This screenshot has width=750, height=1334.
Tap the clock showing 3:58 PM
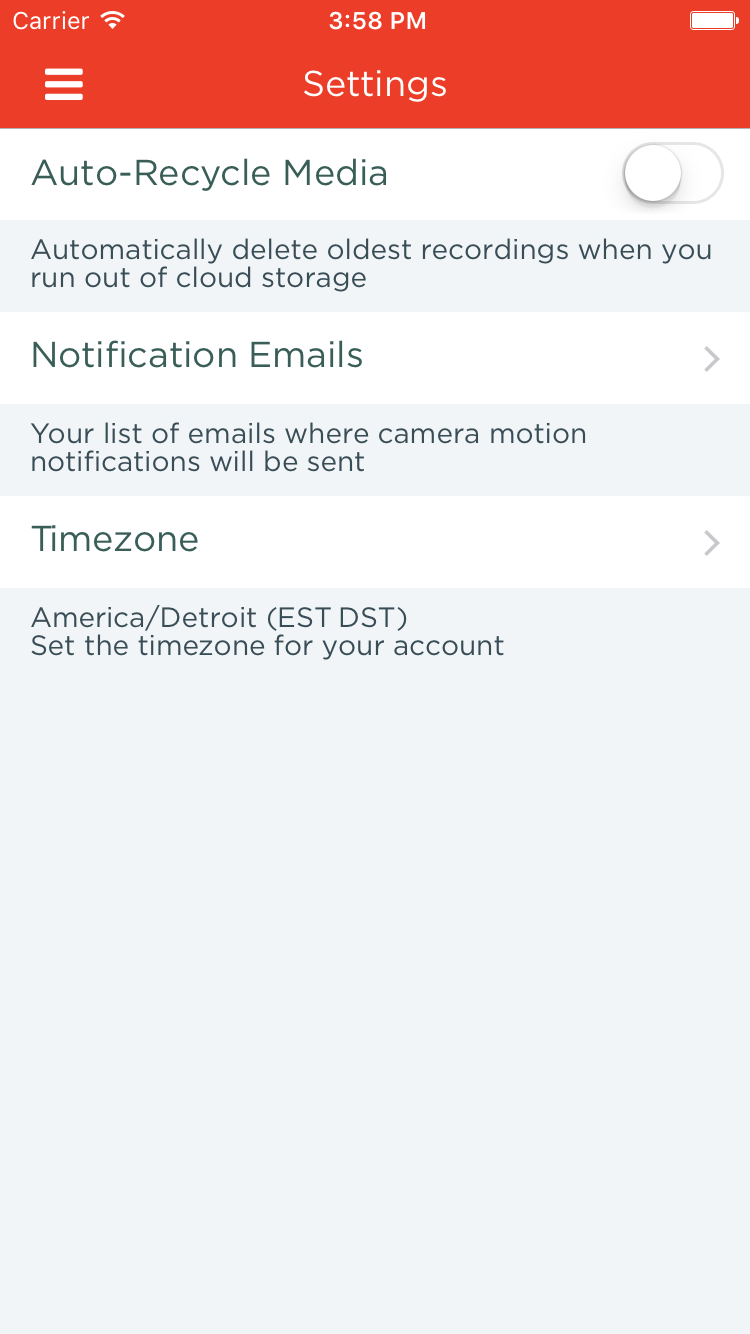(377, 20)
